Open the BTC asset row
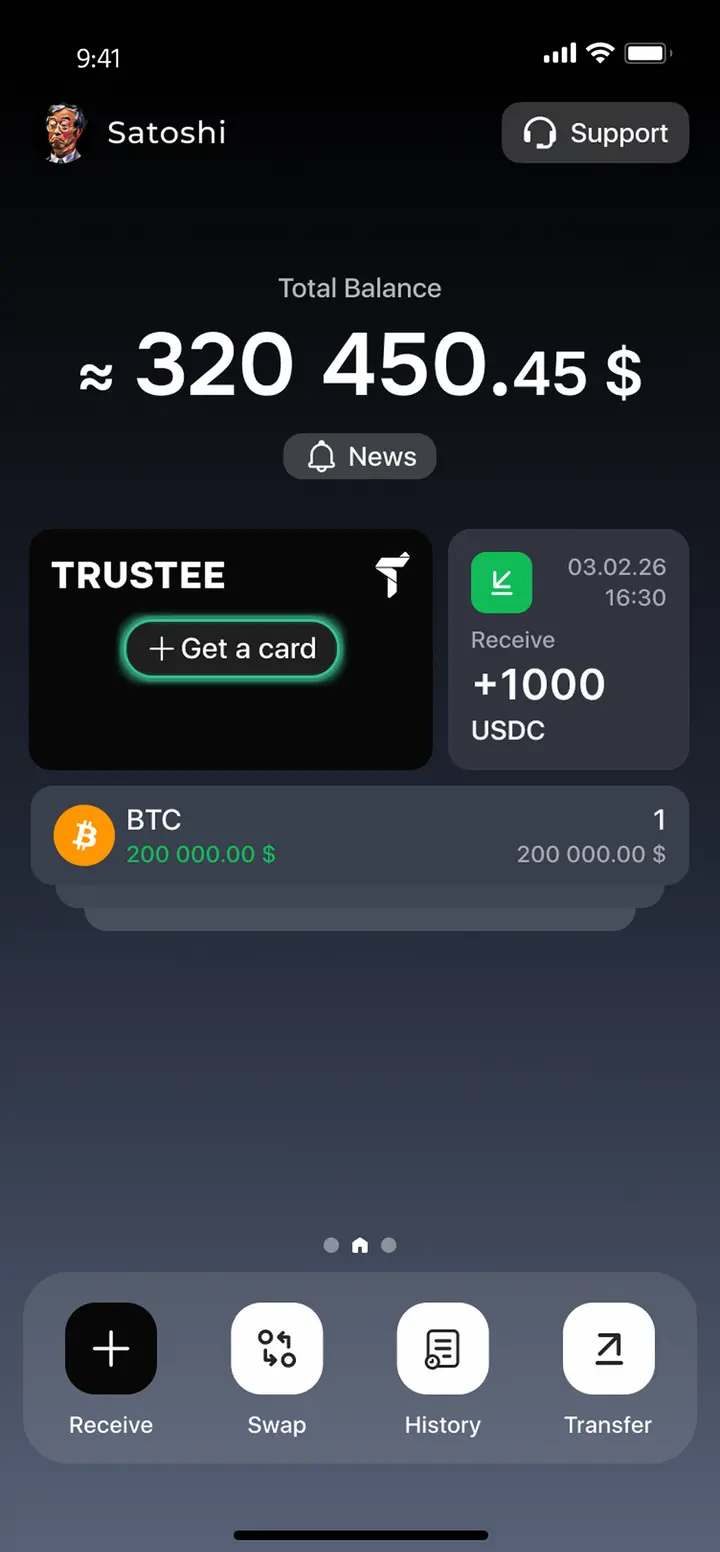The image size is (720, 1552). (x=360, y=836)
